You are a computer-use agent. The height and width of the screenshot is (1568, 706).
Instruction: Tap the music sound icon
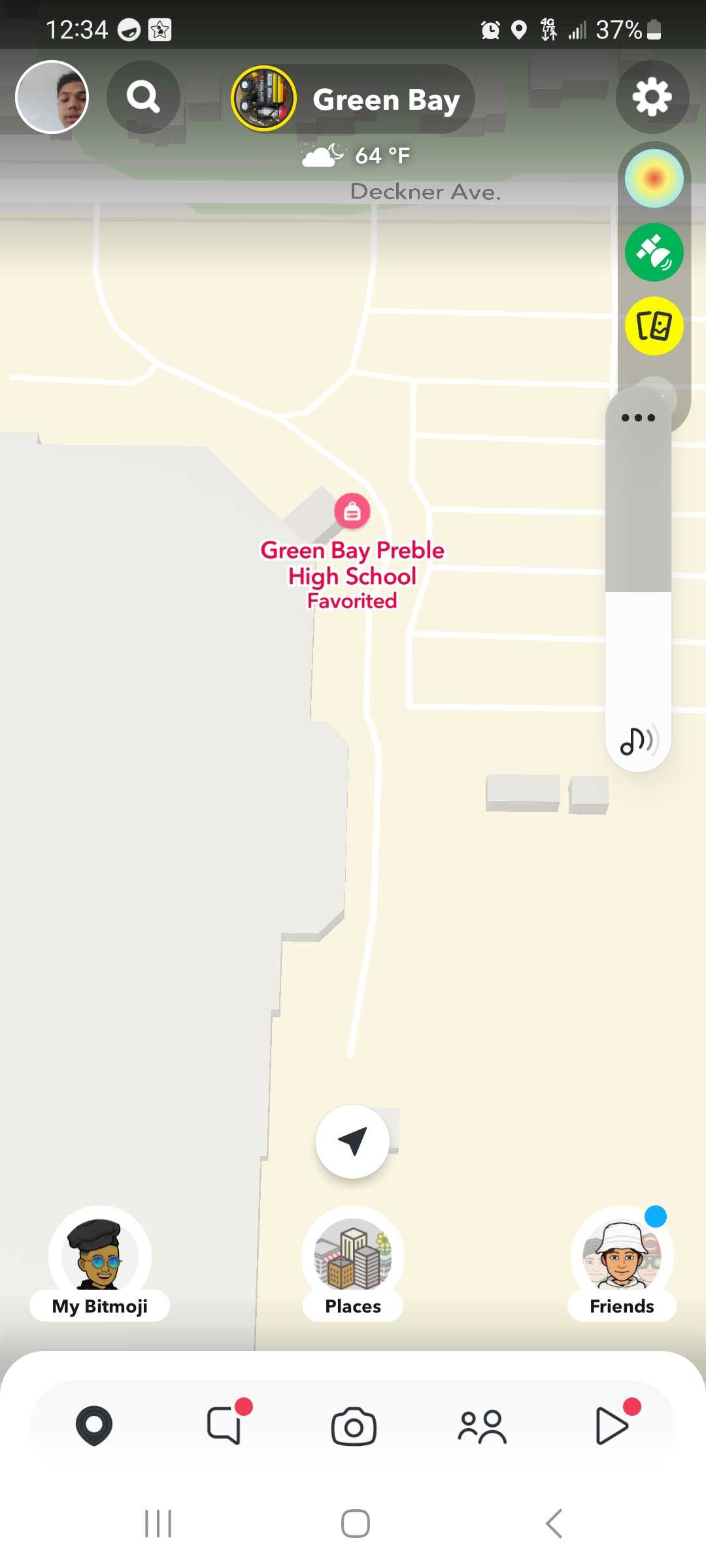point(638,741)
